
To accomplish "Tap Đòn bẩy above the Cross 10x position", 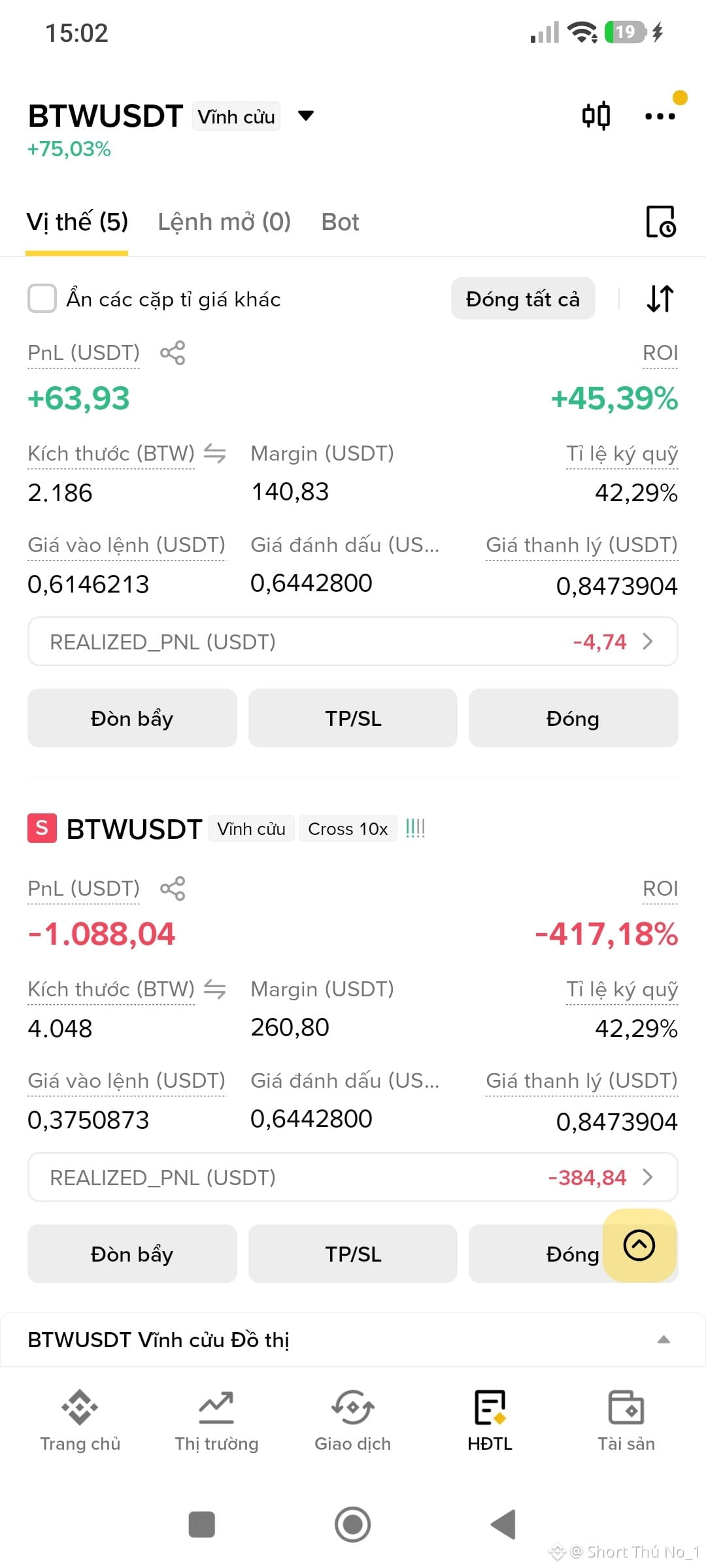I will pos(132,718).
